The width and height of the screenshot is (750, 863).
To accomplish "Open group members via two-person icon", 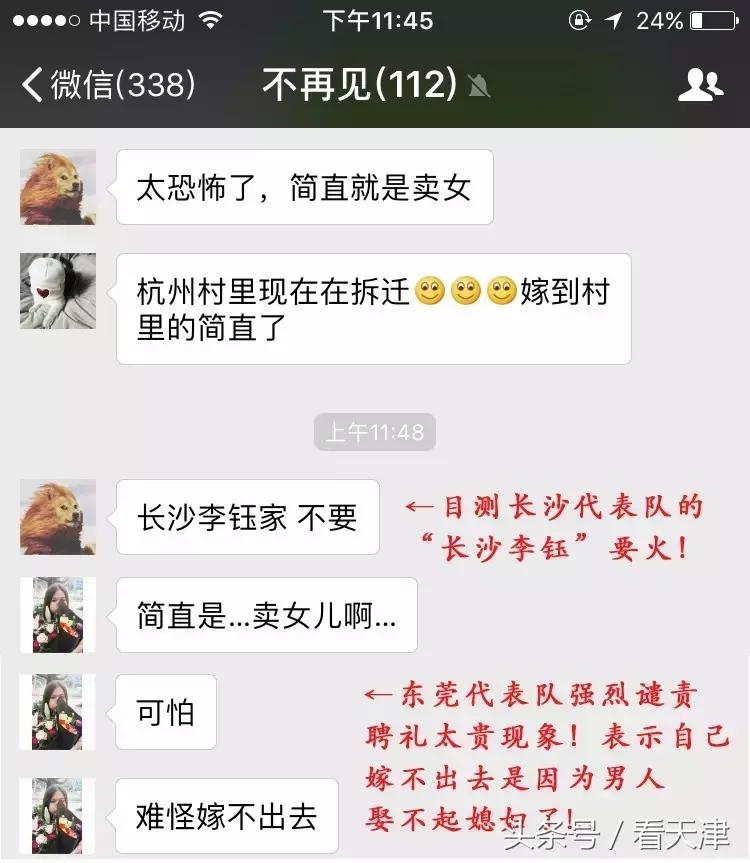I will pos(700,85).
